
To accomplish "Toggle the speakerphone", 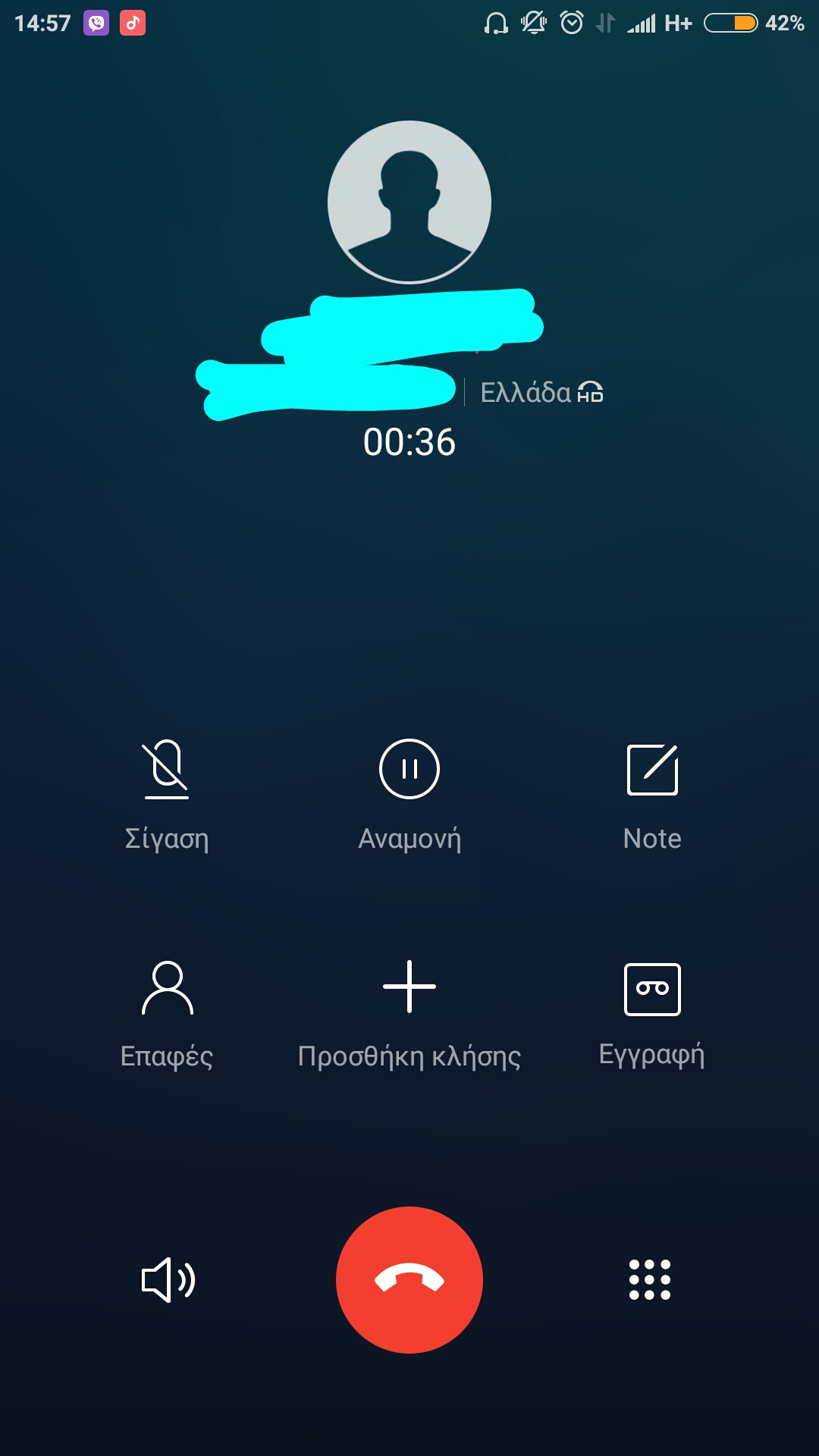I will tap(168, 1280).
